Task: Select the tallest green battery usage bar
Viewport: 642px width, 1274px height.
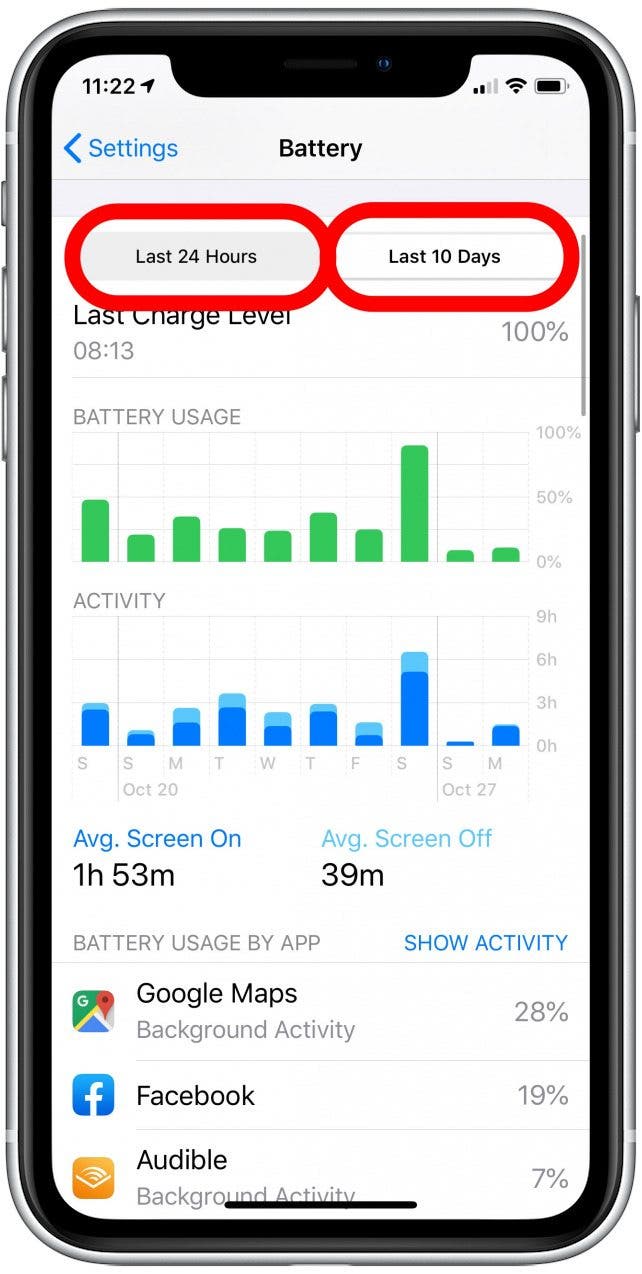Action: point(414,503)
